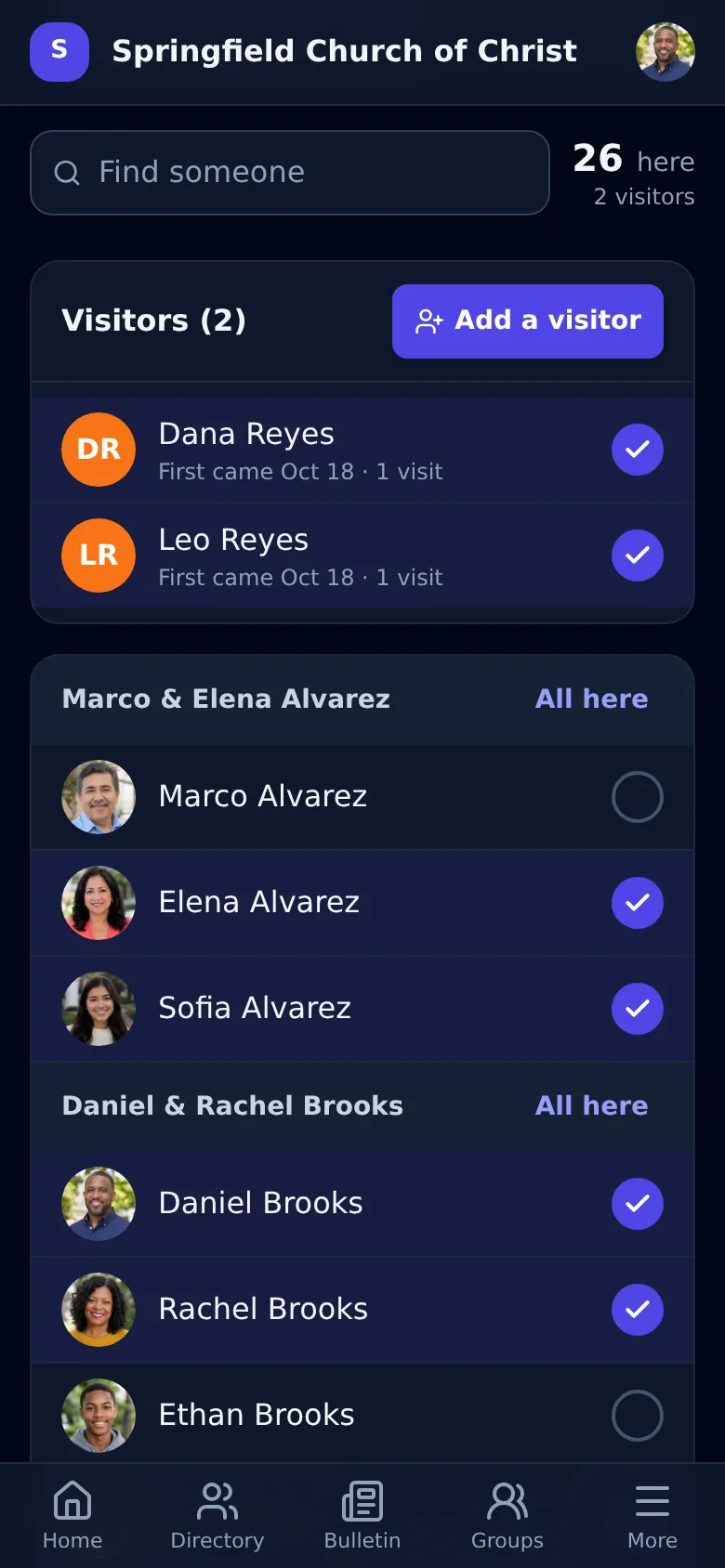Uncheck Rachel Brooks
Image resolution: width=725 pixels, height=1568 pixels.
[x=638, y=1310]
